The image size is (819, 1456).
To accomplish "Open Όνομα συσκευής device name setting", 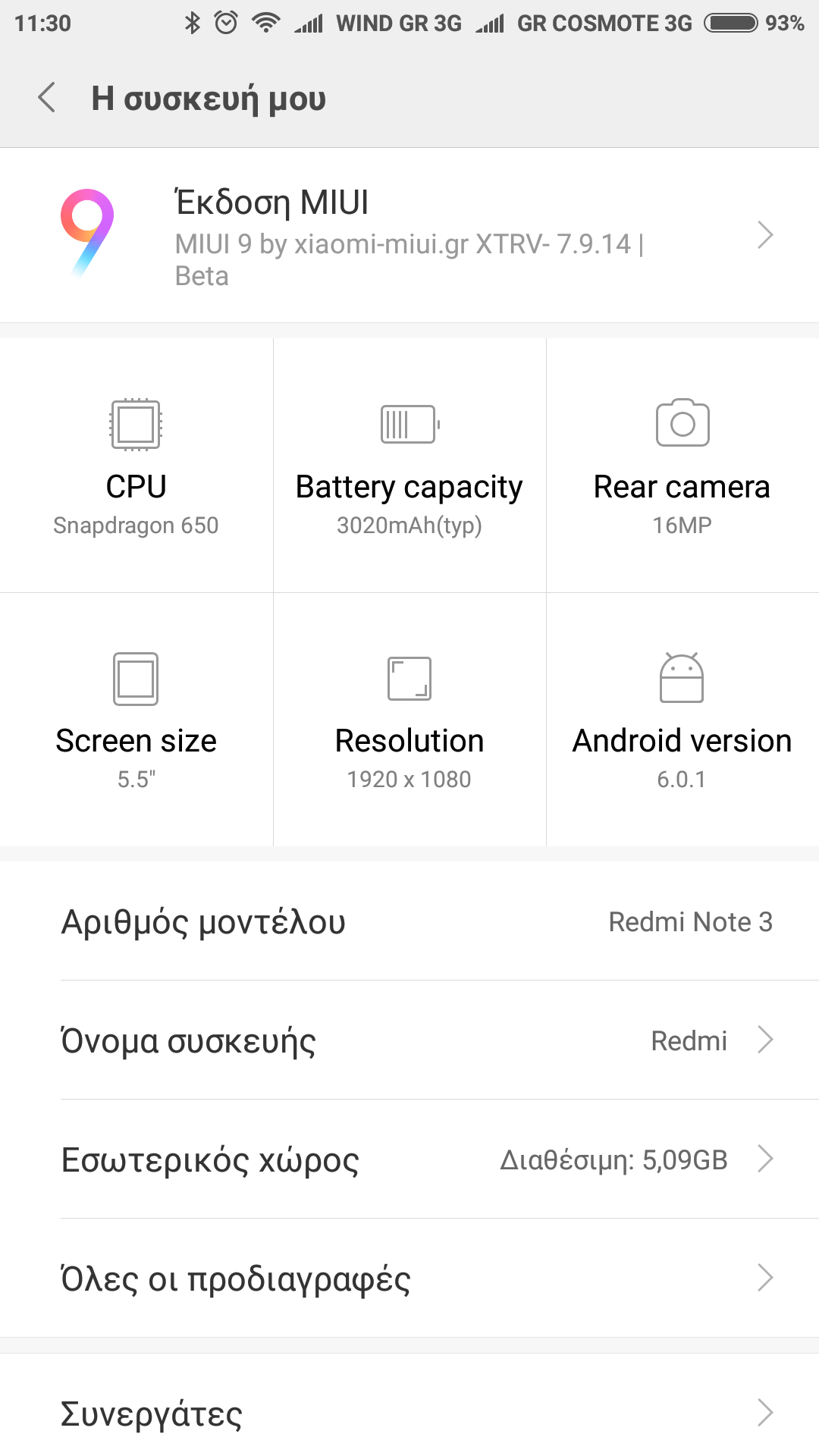I will click(409, 1040).
